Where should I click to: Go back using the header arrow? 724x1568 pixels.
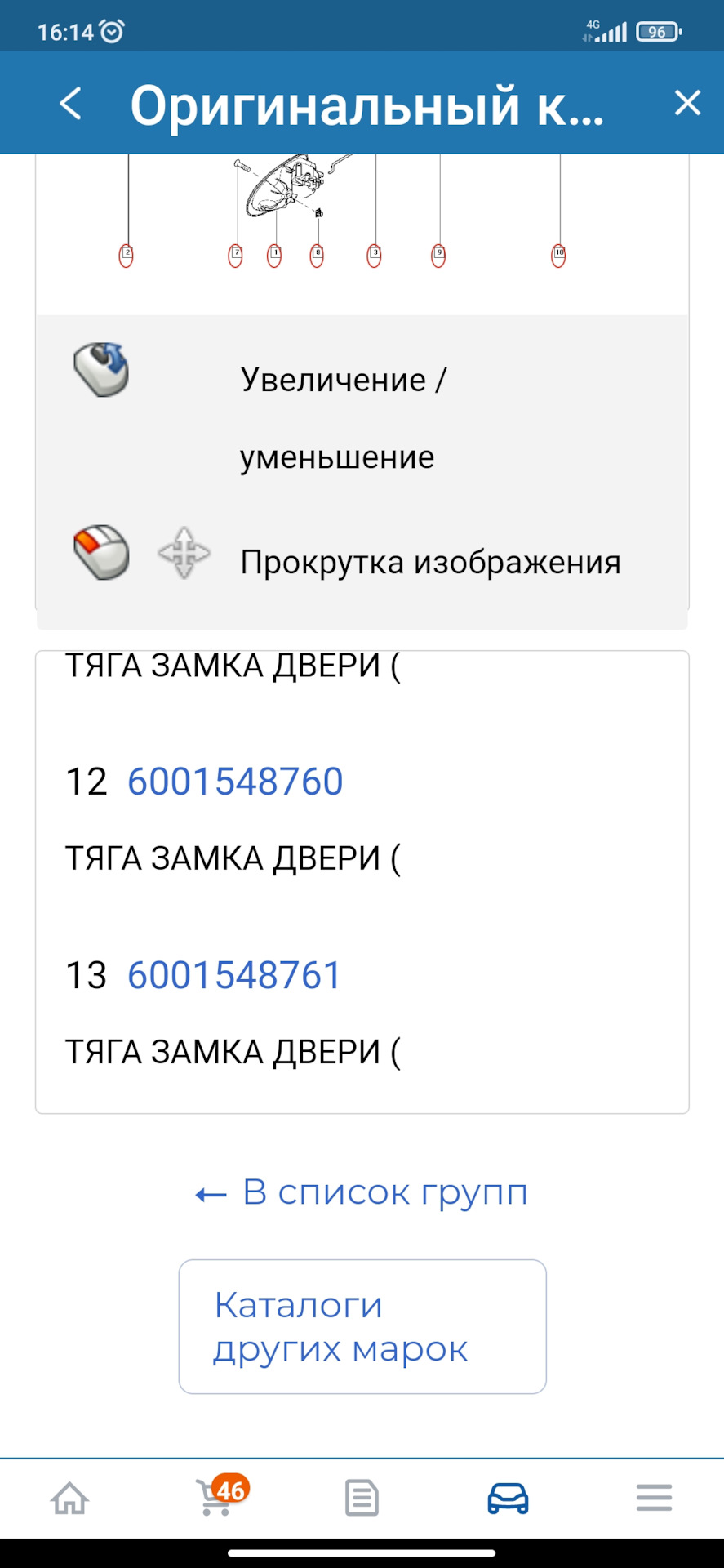click(x=71, y=104)
